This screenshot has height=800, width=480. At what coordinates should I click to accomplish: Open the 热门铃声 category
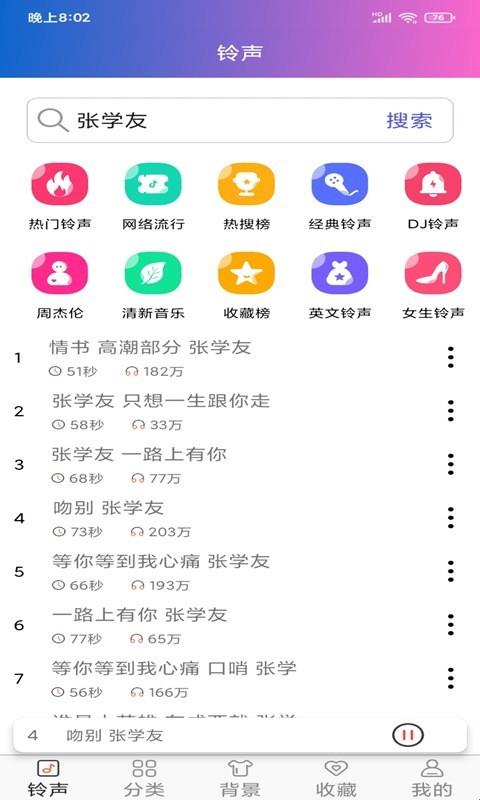[x=60, y=196]
